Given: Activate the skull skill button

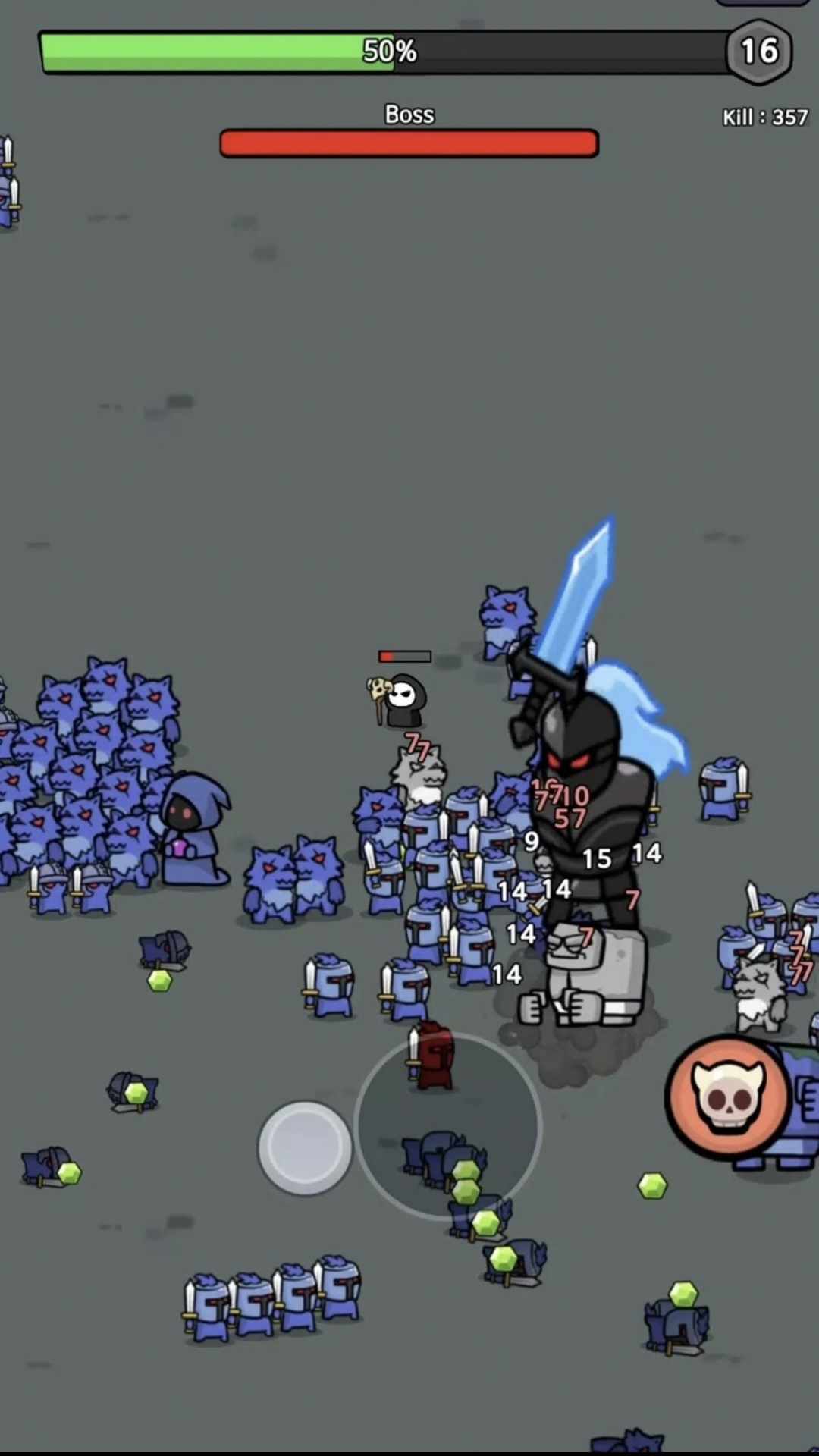Looking at the screenshot, I should click(x=728, y=1097).
